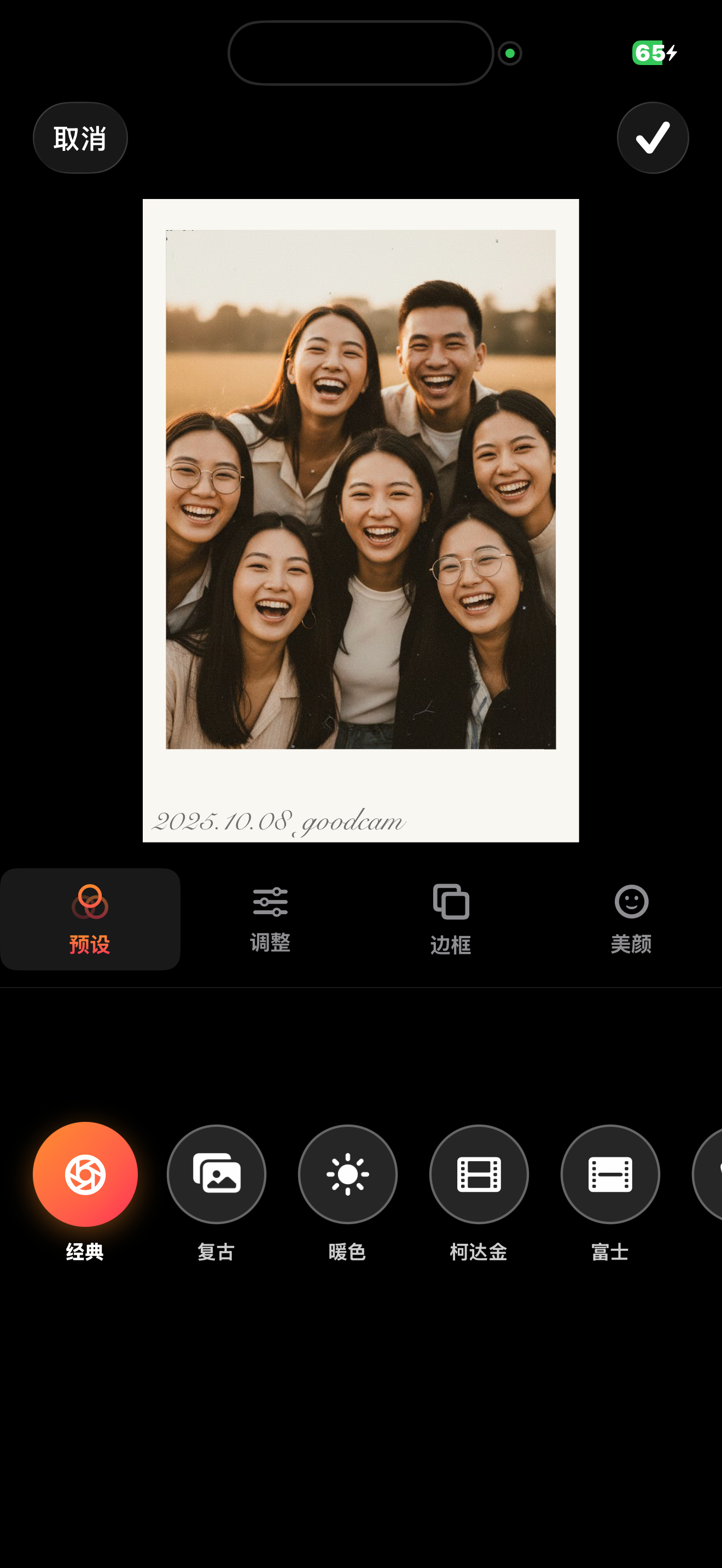Choose the 暖色 warm preset

click(348, 1174)
